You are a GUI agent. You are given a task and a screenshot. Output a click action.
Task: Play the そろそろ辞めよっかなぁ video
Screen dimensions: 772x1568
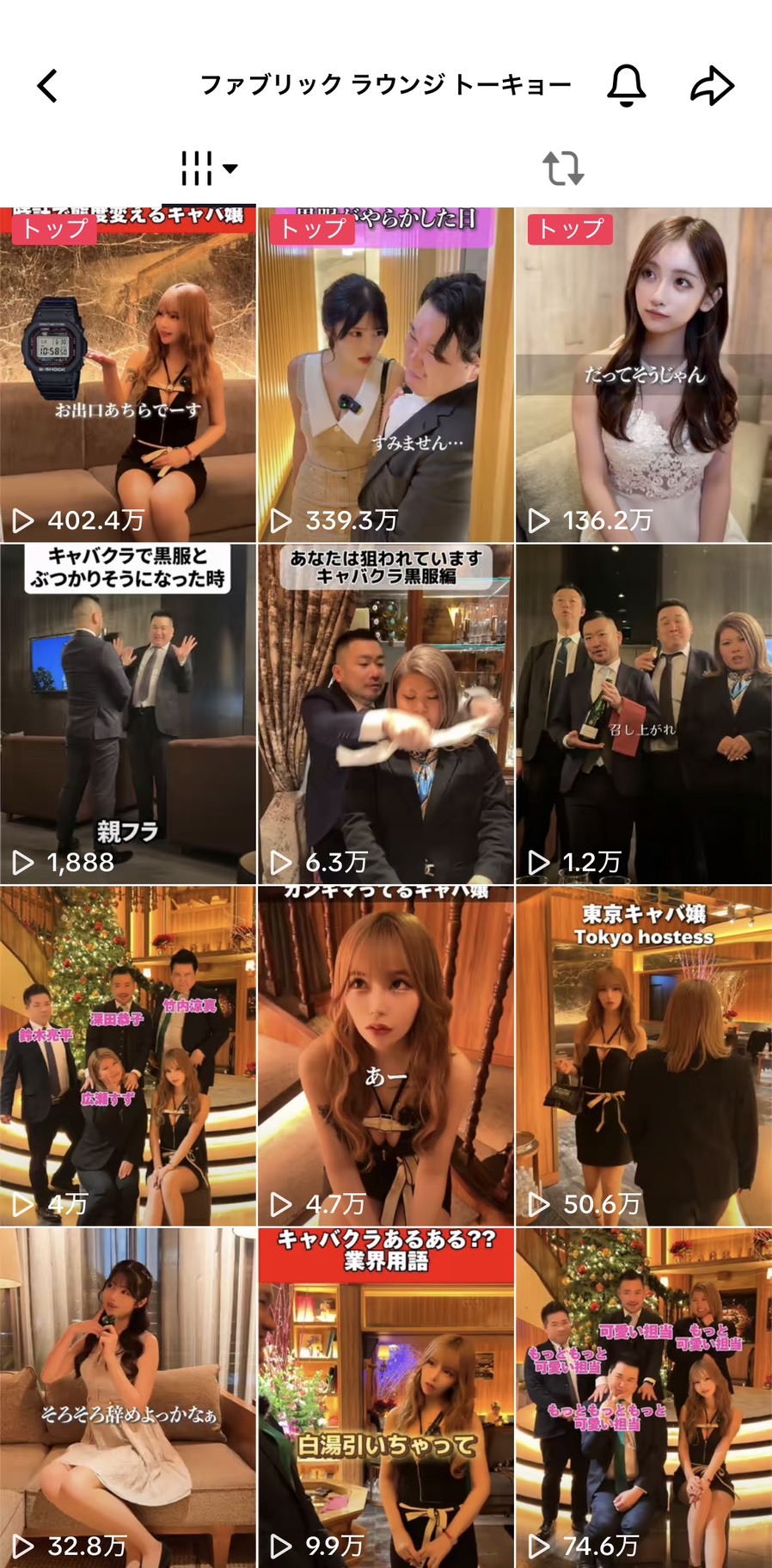128,1398
